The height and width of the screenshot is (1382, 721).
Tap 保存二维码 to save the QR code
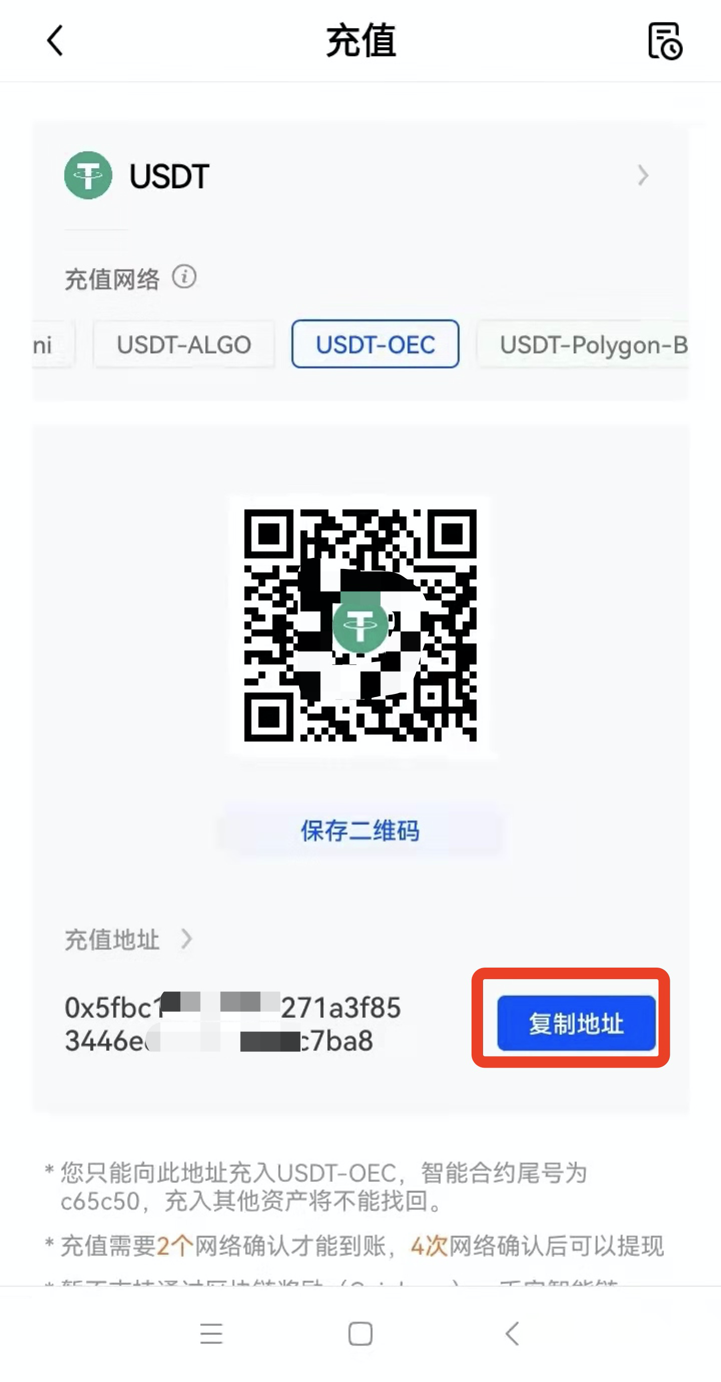pyautogui.click(x=360, y=831)
